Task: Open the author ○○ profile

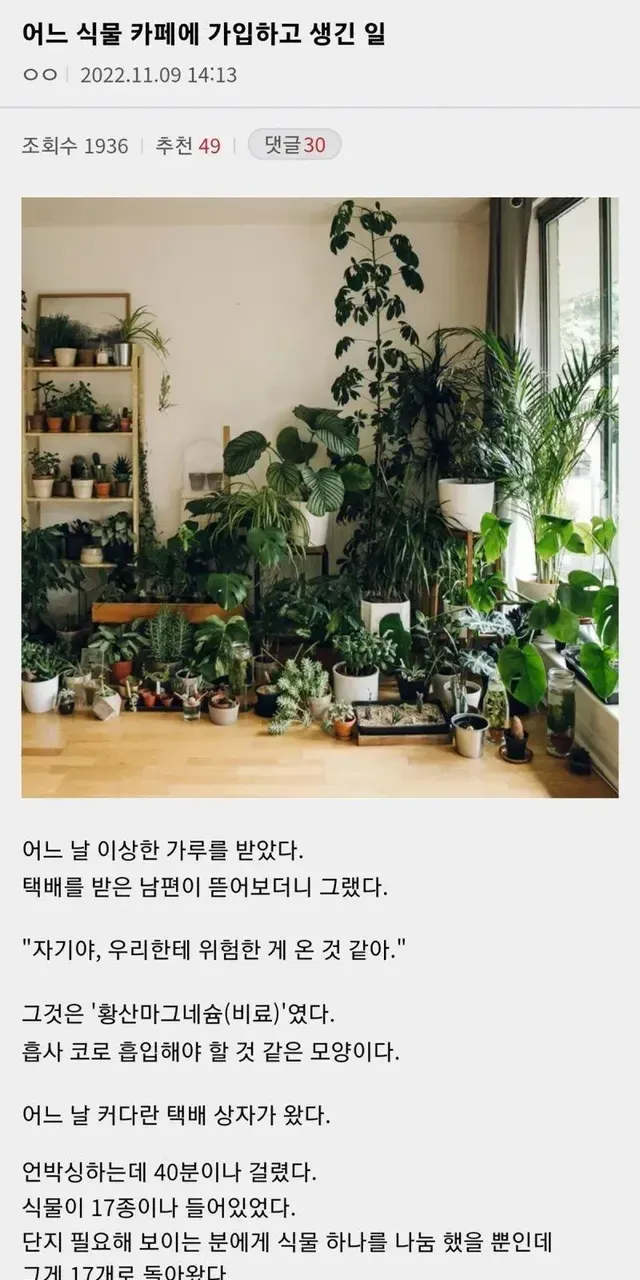Action: pos(40,75)
